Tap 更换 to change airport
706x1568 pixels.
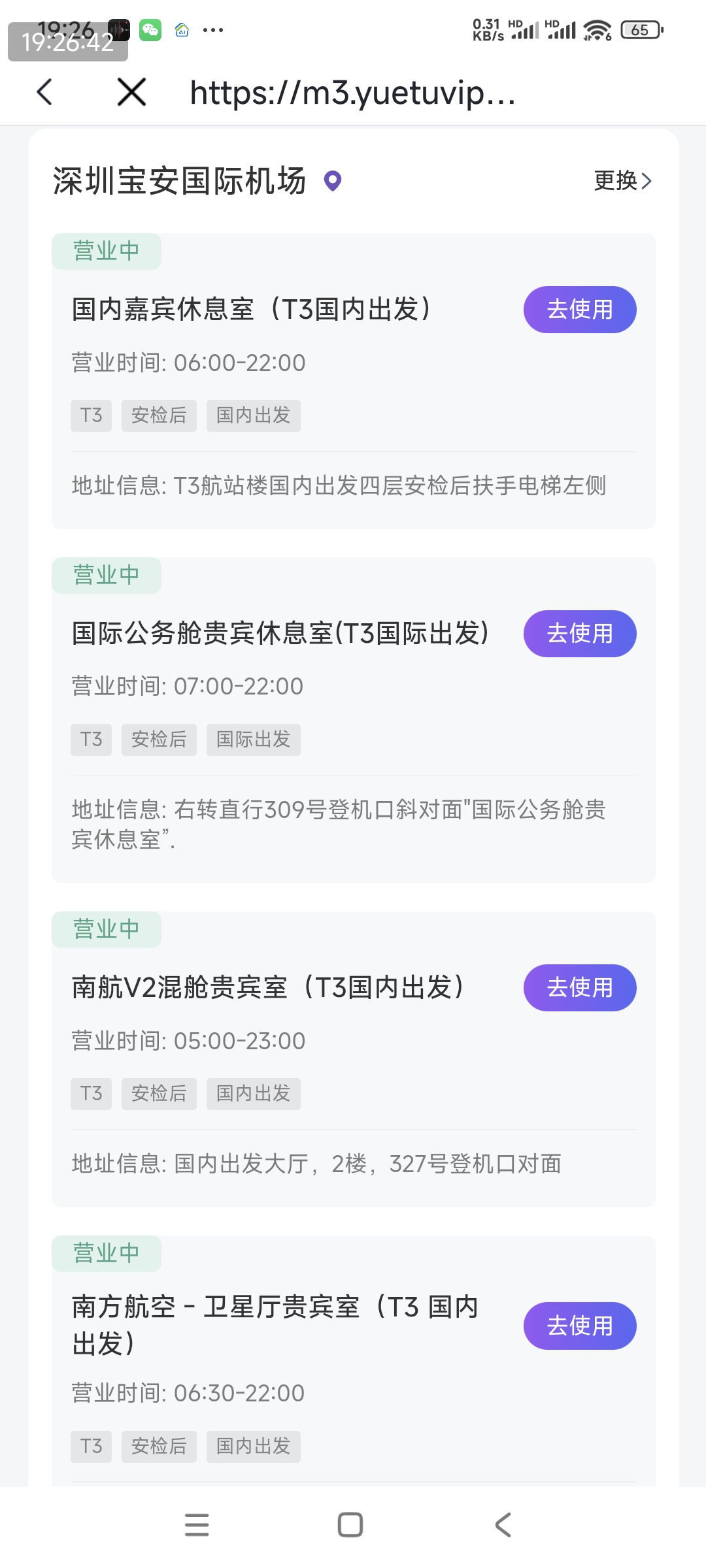[622, 180]
